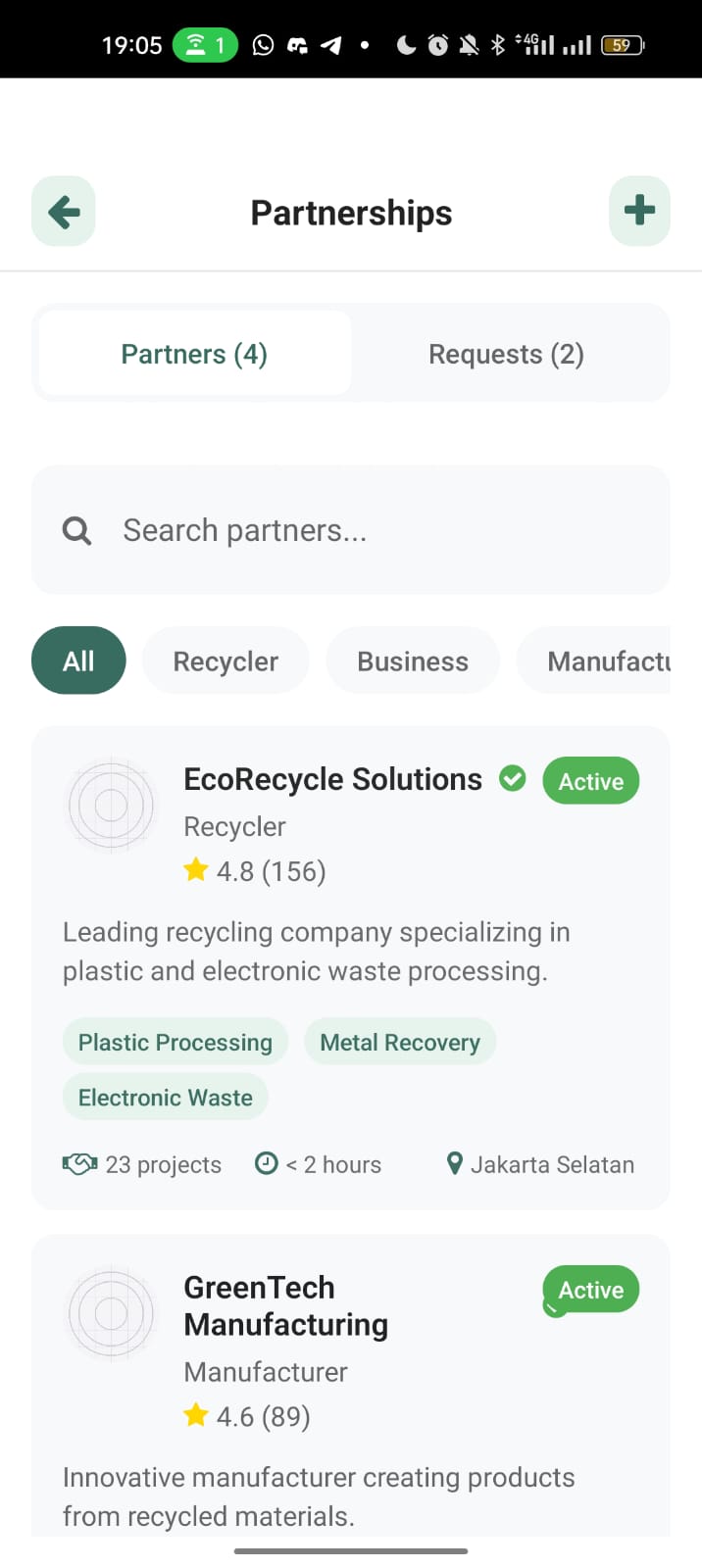
Task: Filter partners by Business
Action: click(x=413, y=661)
